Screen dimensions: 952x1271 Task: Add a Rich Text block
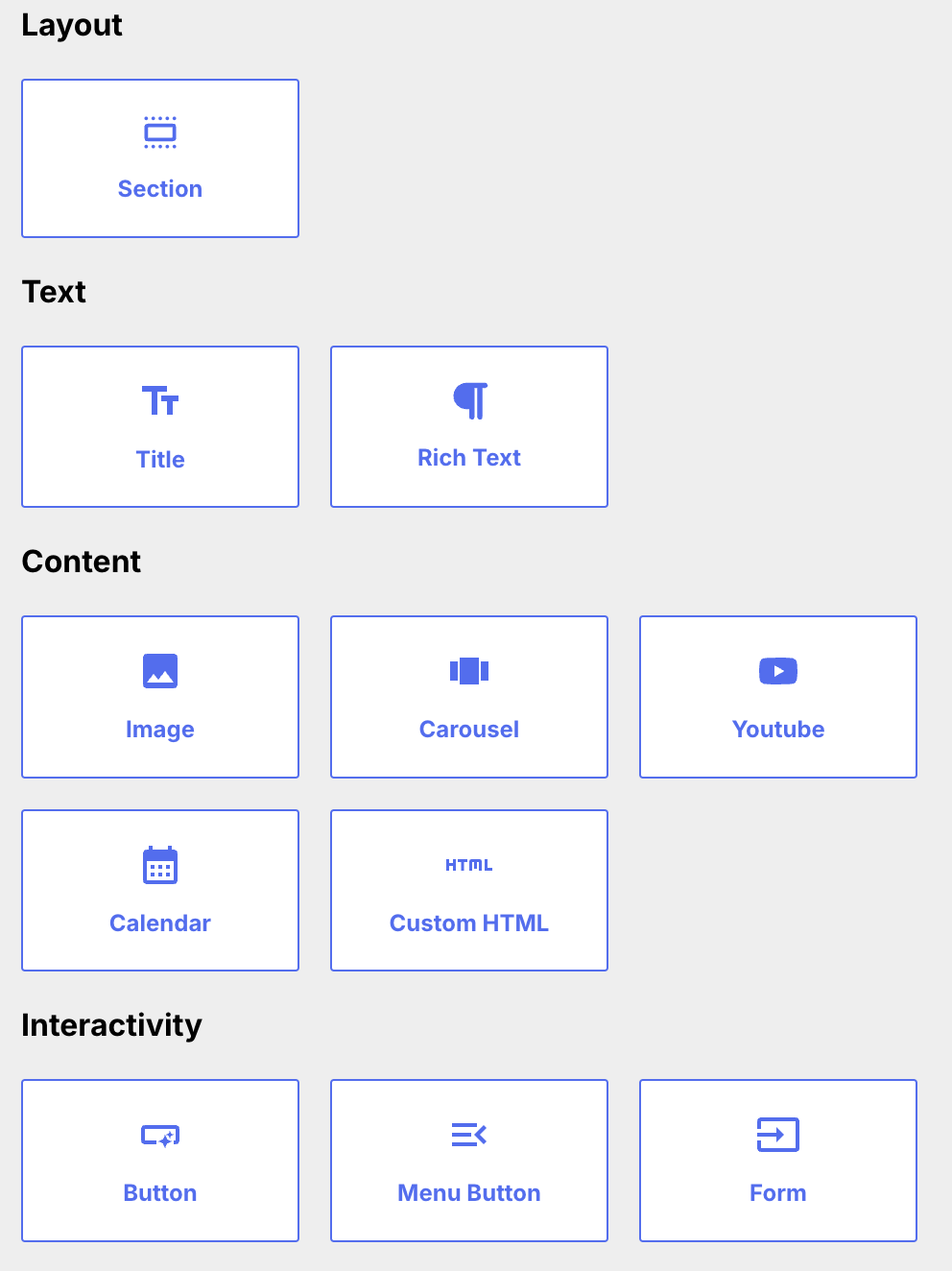click(468, 426)
